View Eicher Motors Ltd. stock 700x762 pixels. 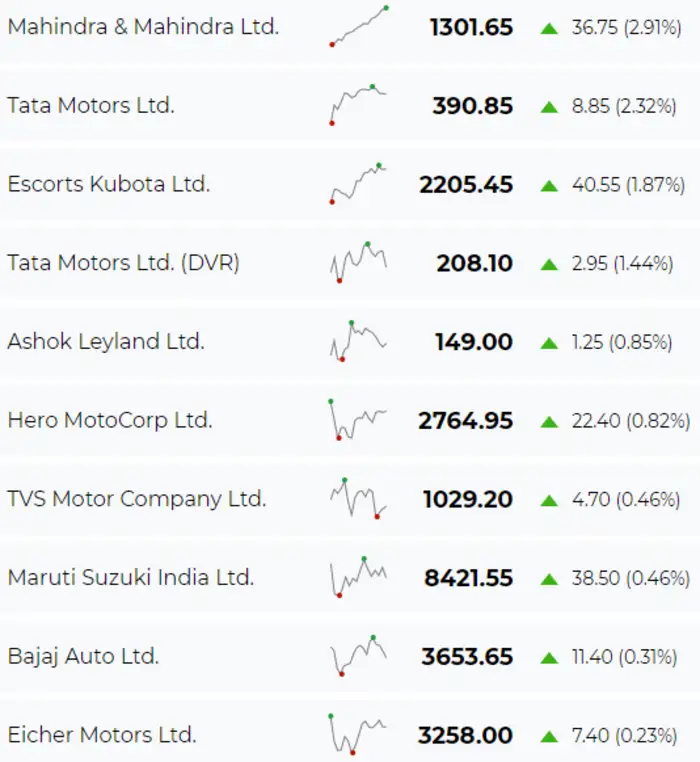[x=102, y=735]
